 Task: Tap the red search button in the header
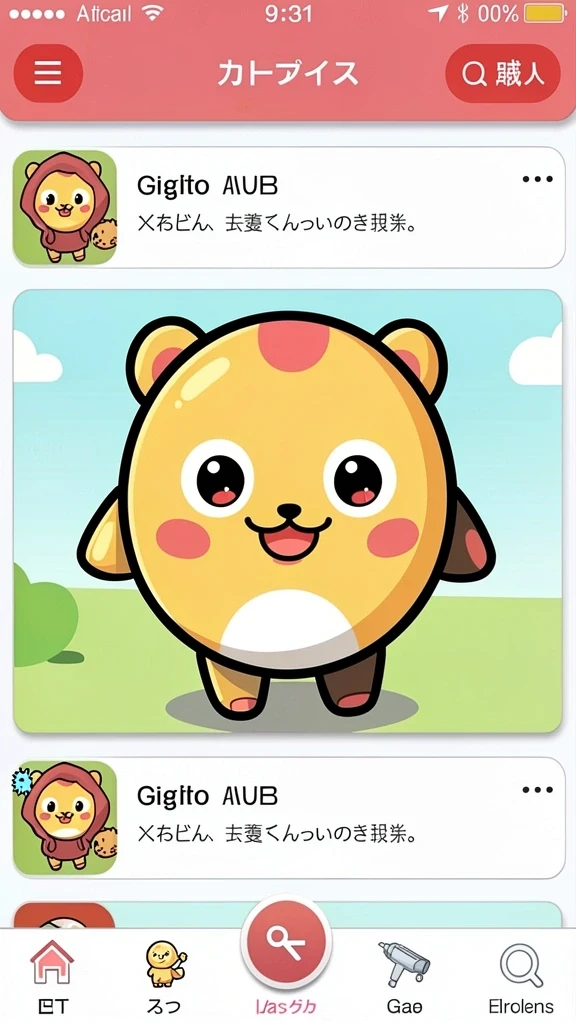503,73
